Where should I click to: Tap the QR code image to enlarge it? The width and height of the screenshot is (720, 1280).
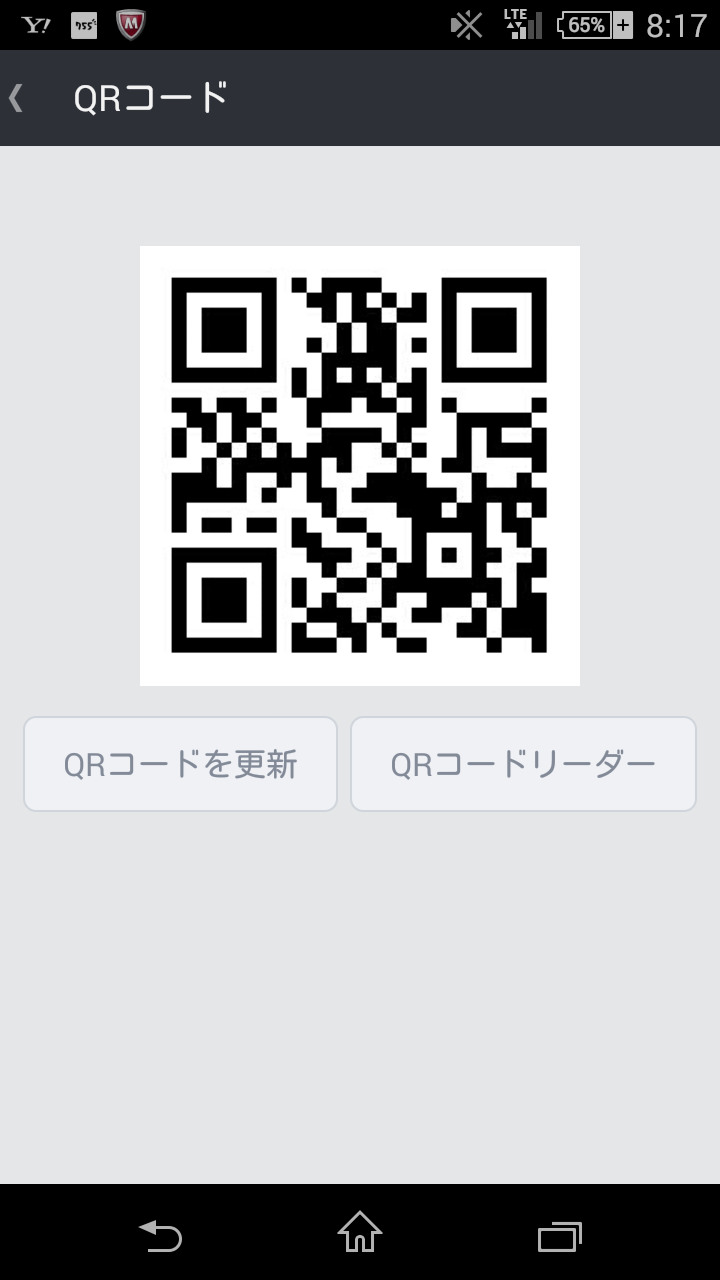pyautogui.click(x=359, y=465)
